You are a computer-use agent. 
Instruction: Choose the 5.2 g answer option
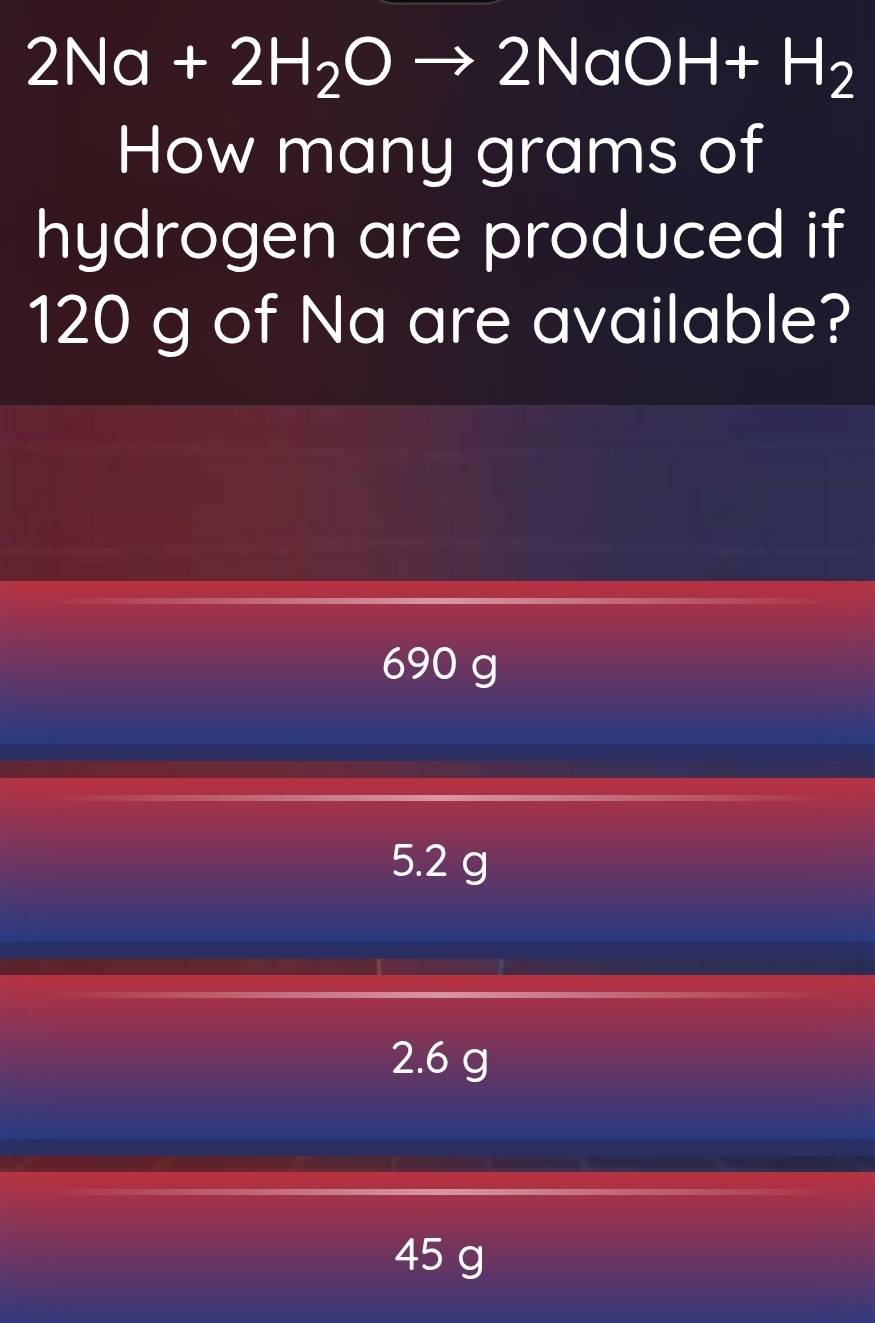tap(438, 860)
